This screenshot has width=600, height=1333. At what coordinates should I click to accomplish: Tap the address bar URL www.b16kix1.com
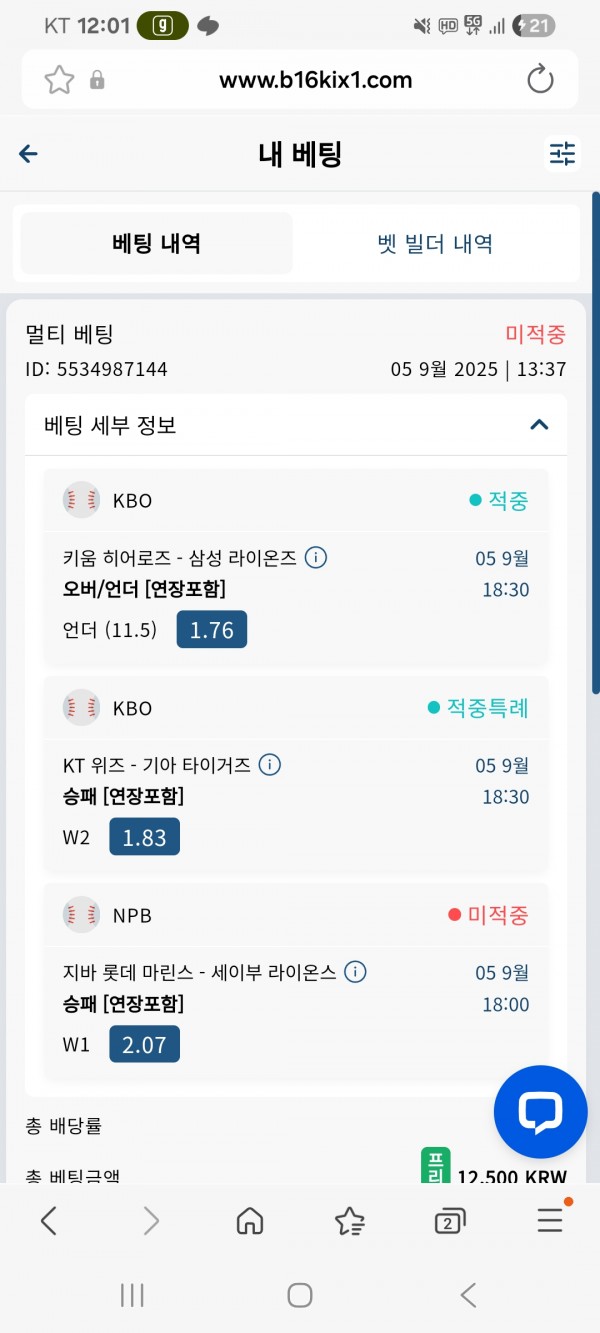316,80
